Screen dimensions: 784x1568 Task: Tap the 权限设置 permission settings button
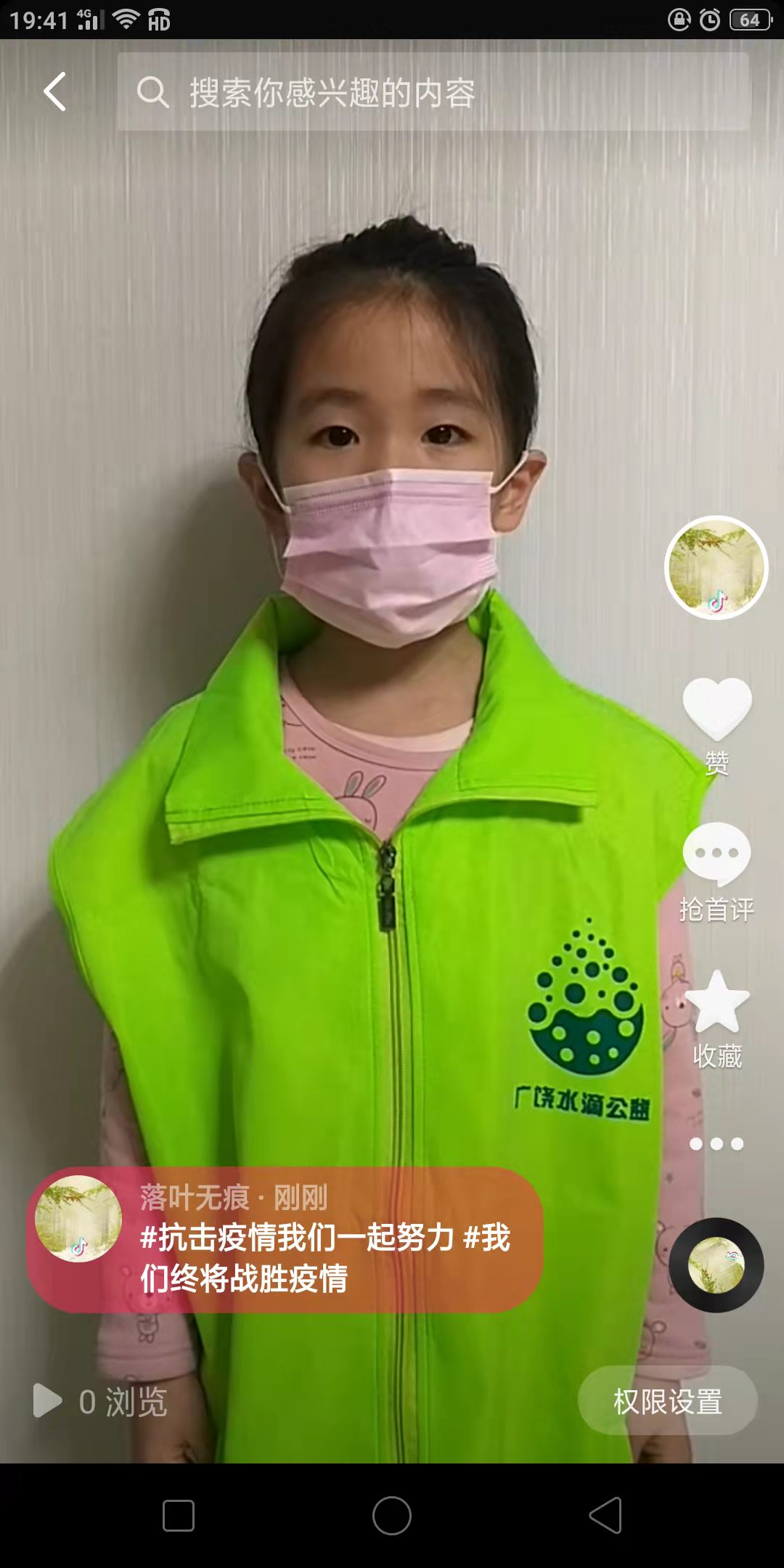(668, 1401)
